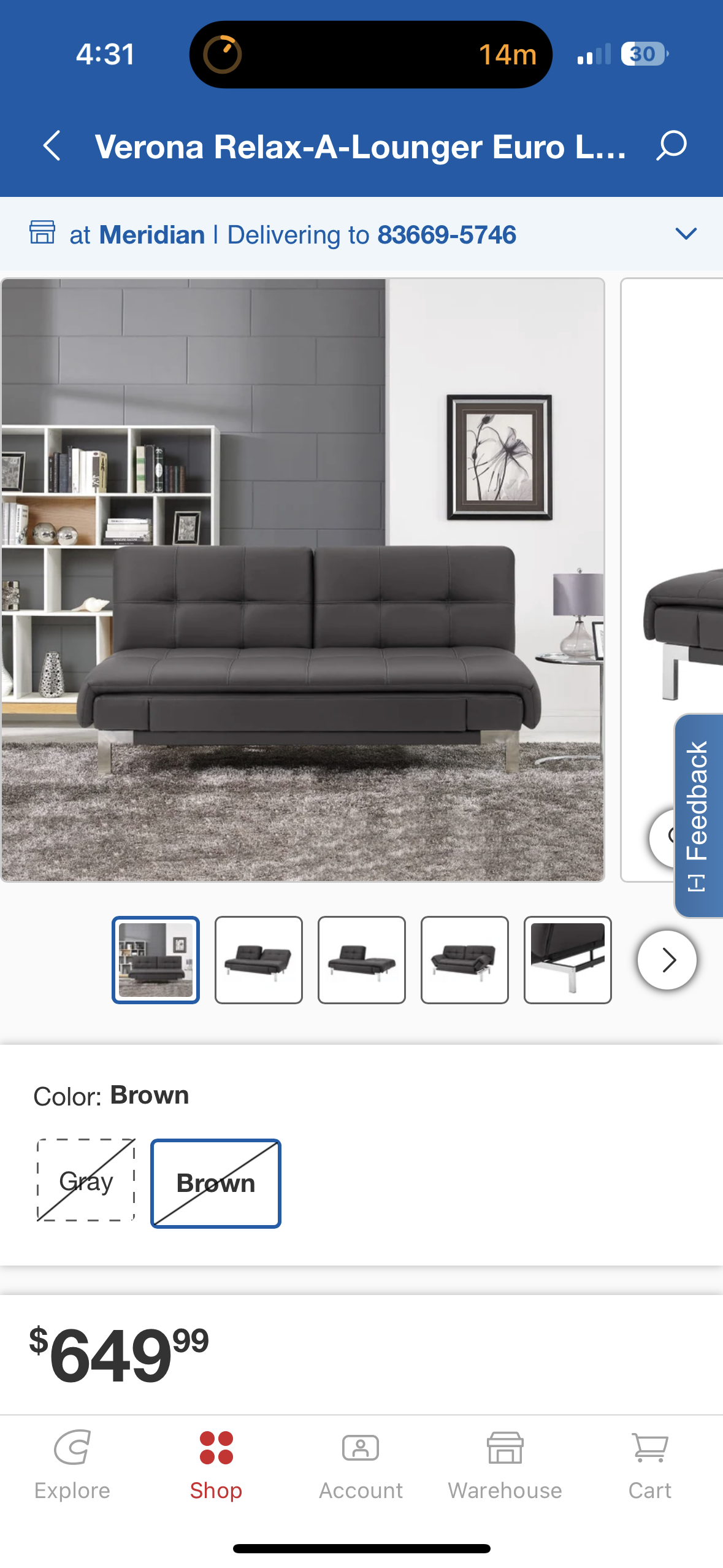The height and width of the screenshot is (1568, 723).
Task: Open the search icon in the header
Action: 671,146
